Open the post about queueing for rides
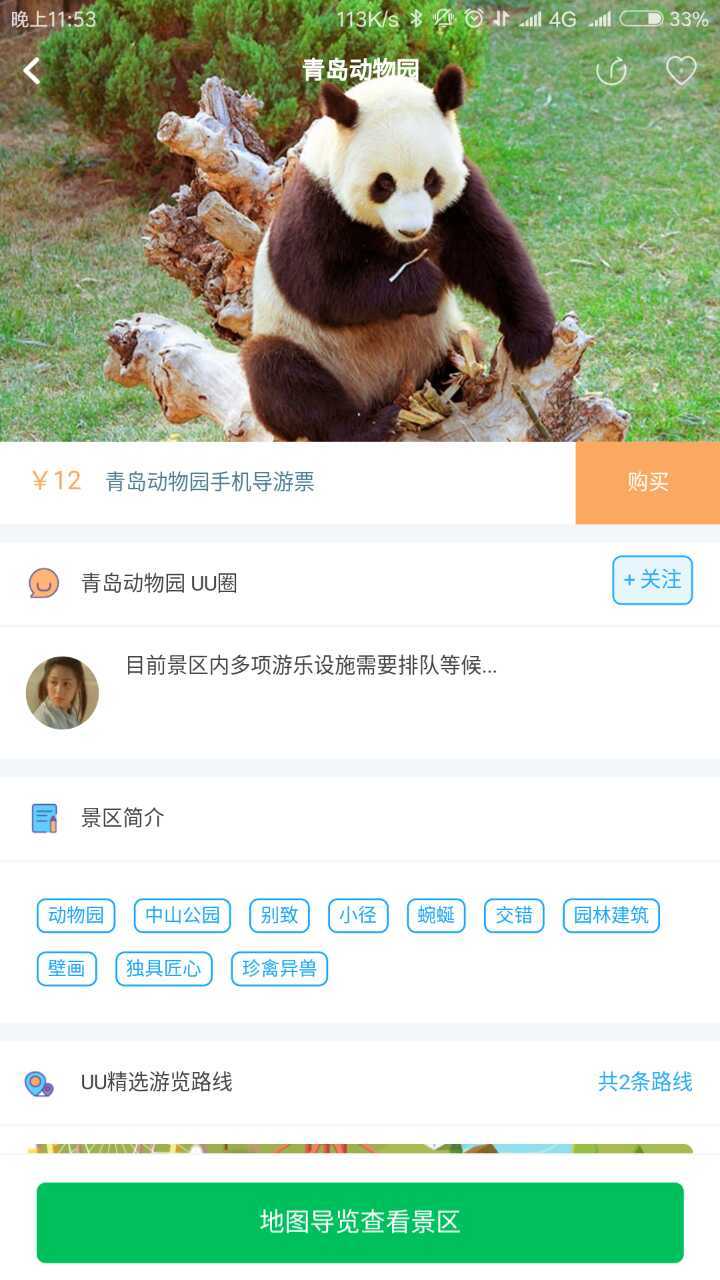 coord(311,666)
